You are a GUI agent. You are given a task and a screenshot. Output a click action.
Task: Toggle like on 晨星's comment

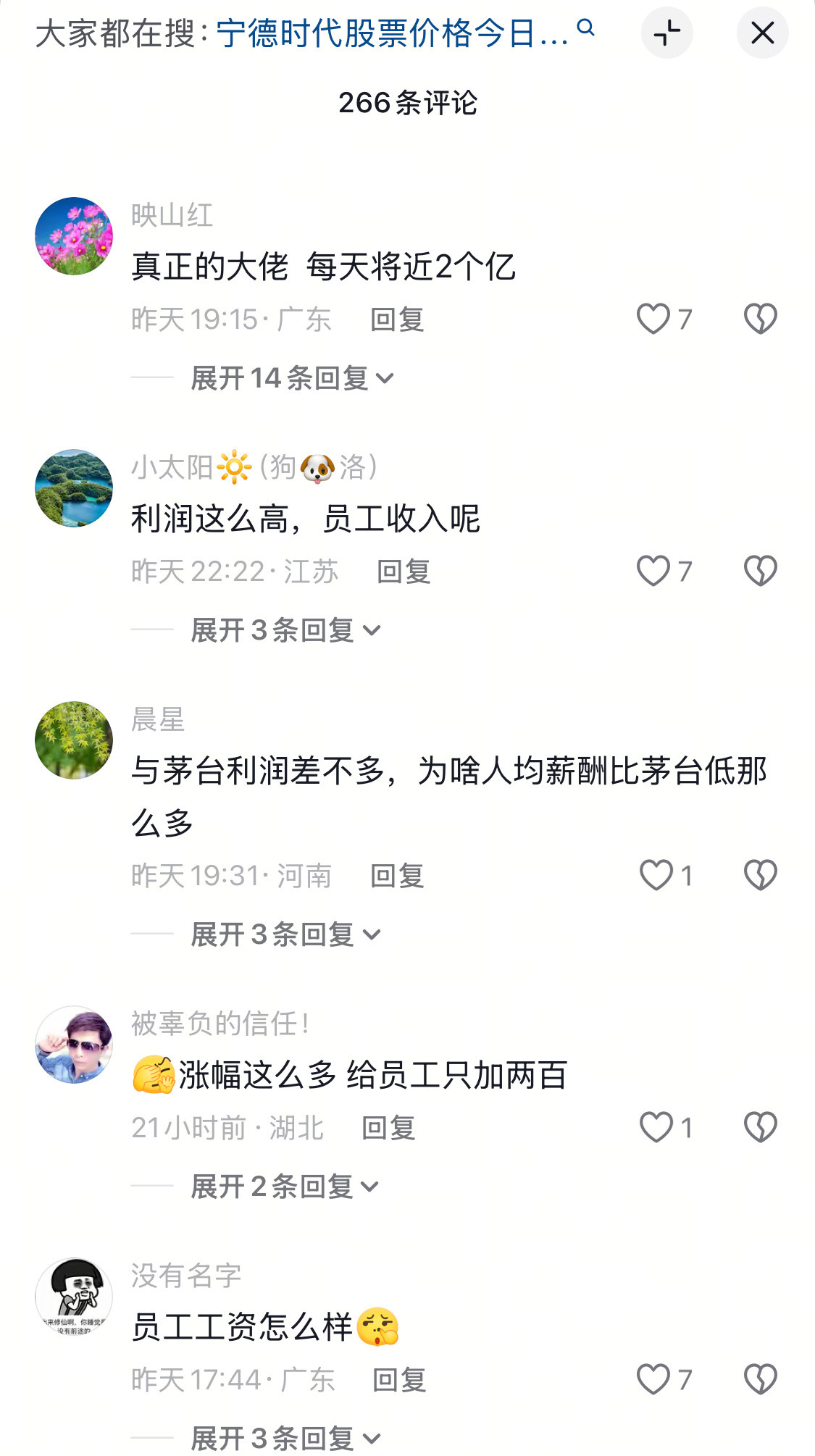[654, 875]
